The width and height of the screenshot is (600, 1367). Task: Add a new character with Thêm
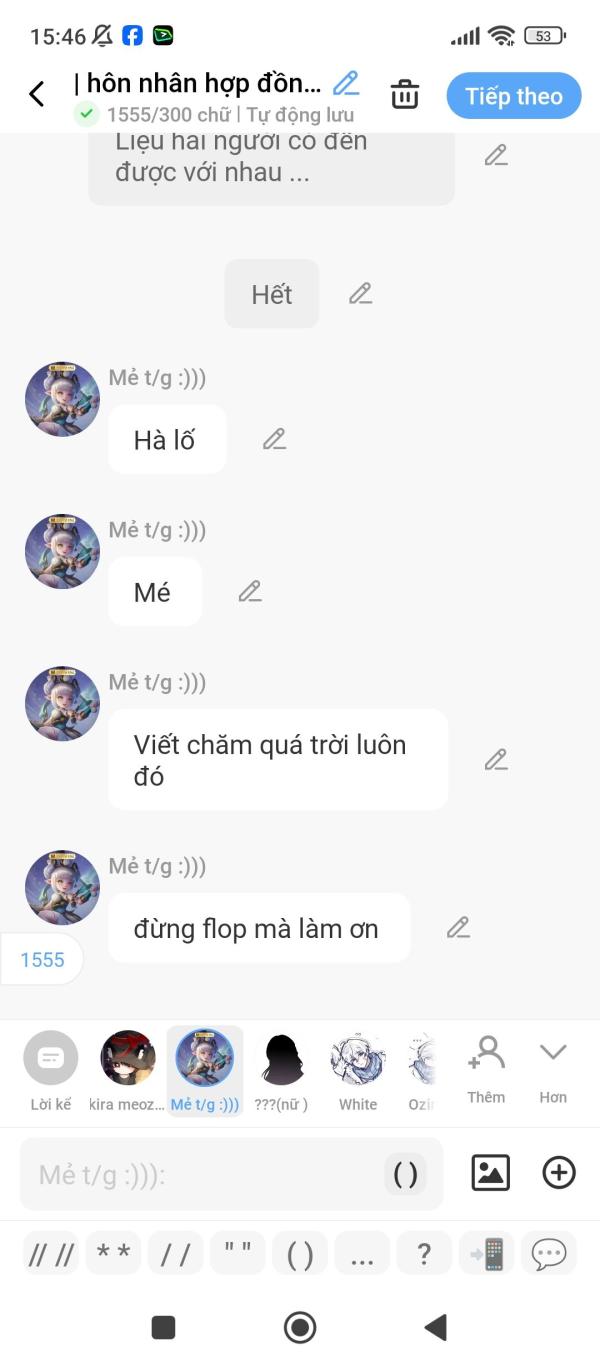(486, 1069)
